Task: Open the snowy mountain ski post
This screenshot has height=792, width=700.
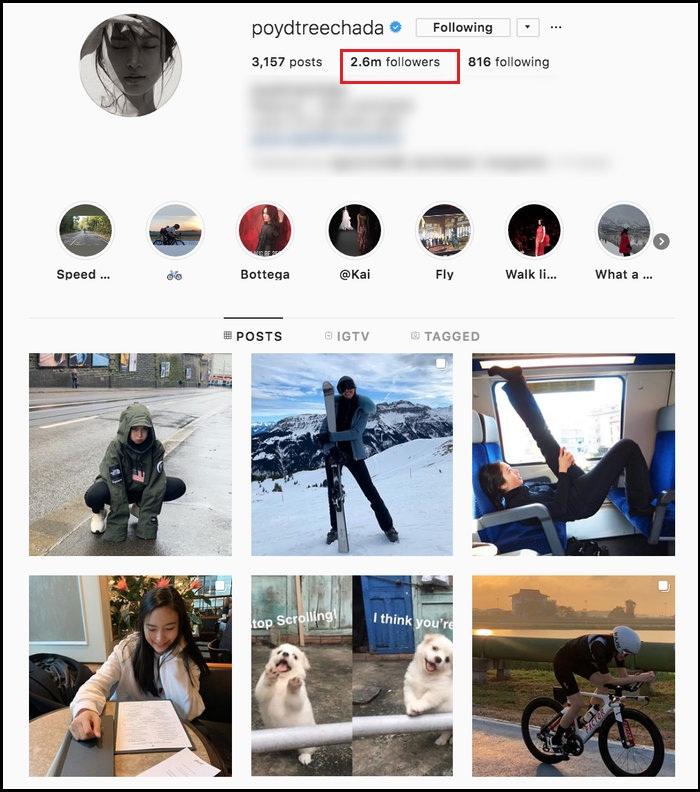Action: pyautogui.click(x=351, y=454)
